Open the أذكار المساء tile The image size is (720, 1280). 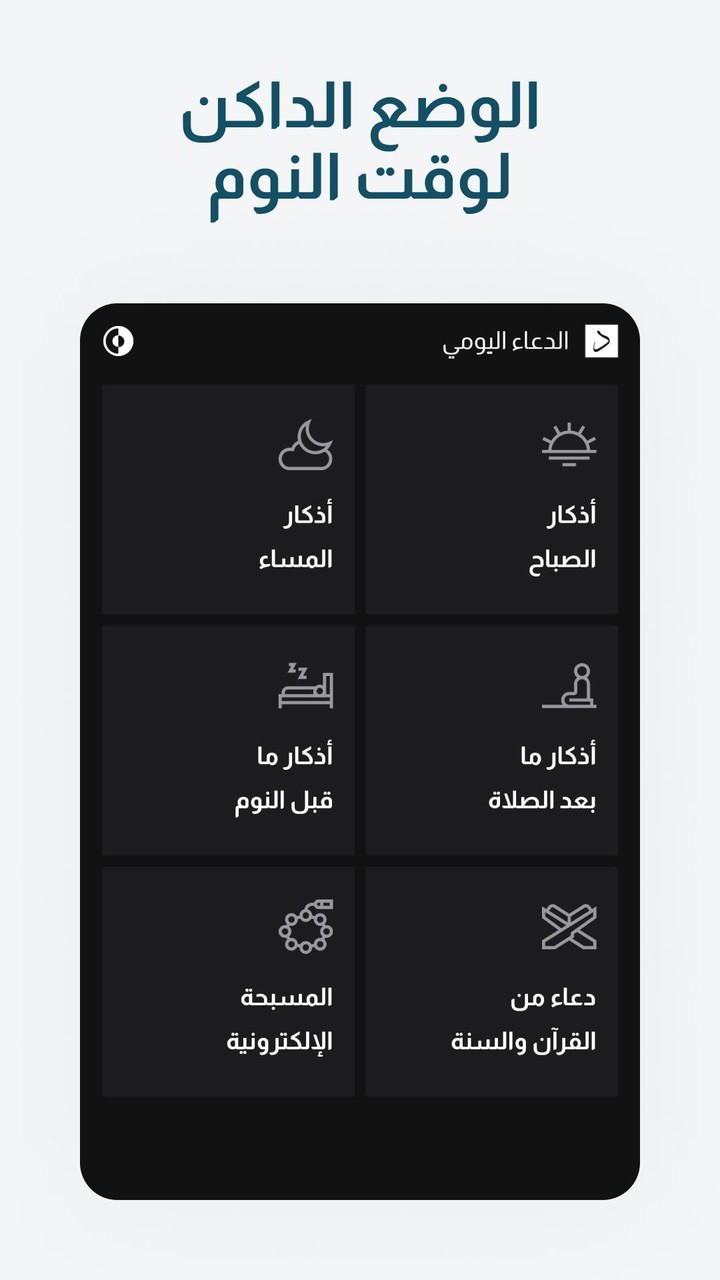[228, 500]
